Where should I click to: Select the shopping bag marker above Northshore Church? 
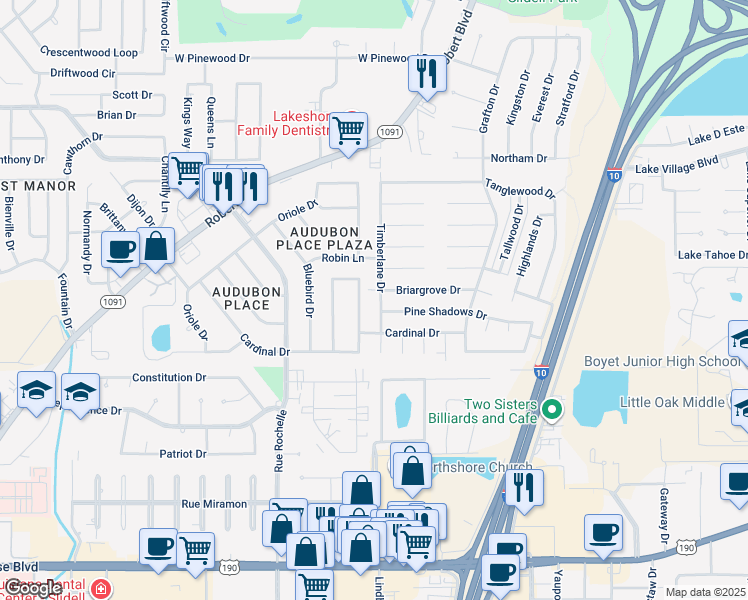tap(411, 469)
